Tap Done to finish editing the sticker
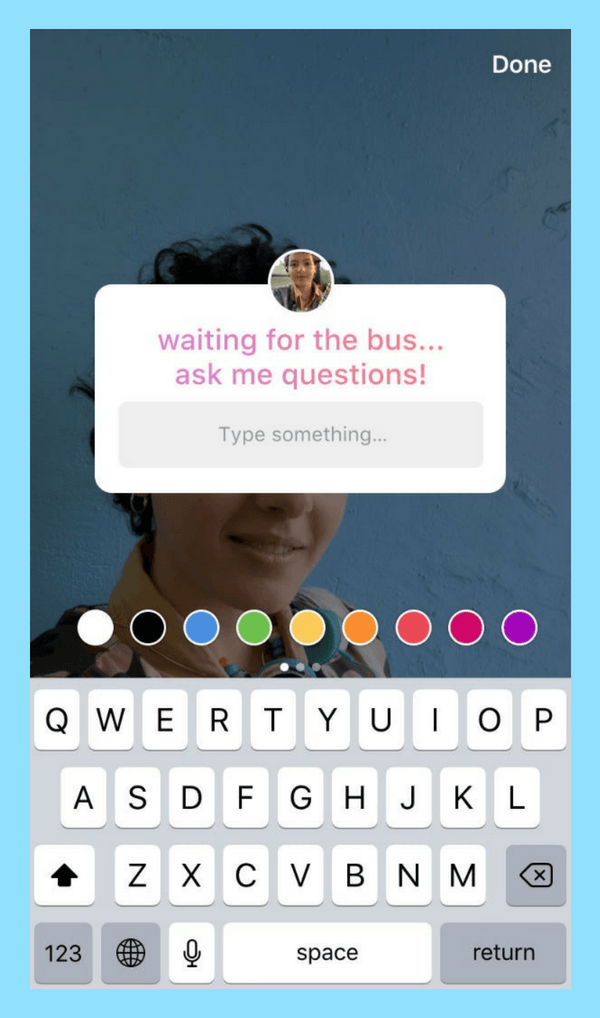The width and height of the screenshot is (600, 1018). (521, 65)
